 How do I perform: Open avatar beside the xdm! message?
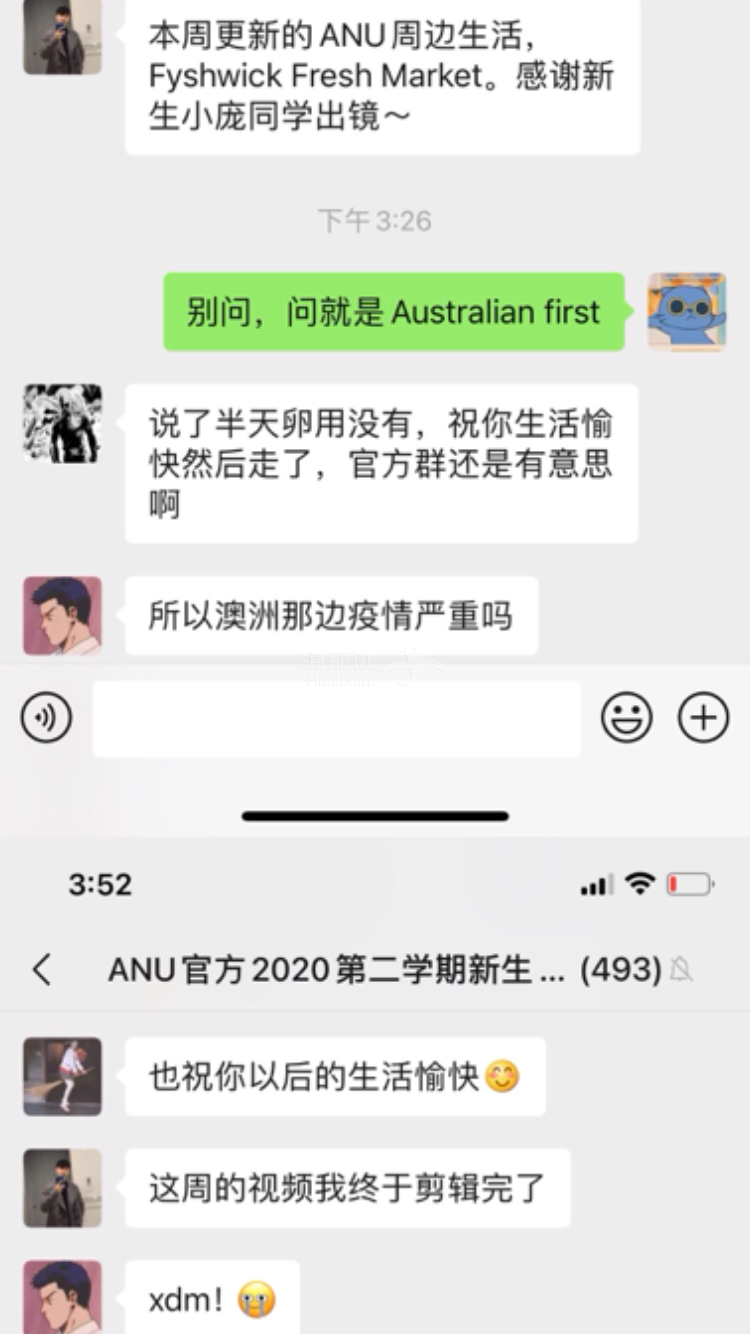tap(62, 1298)
